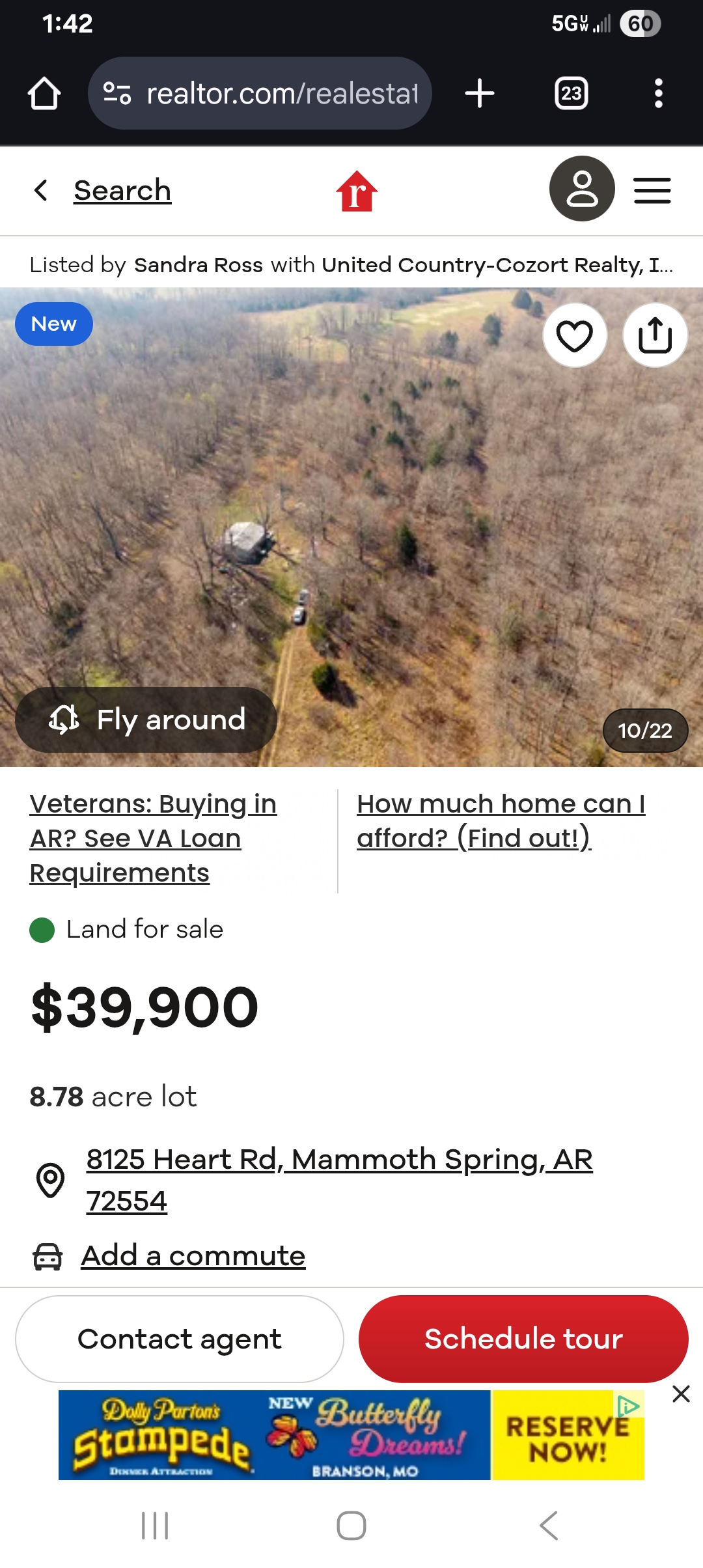This screenshot has height=1568, width=703.
Task: Tap the realtor.com address bar
Action: click(x=273, y=94)
